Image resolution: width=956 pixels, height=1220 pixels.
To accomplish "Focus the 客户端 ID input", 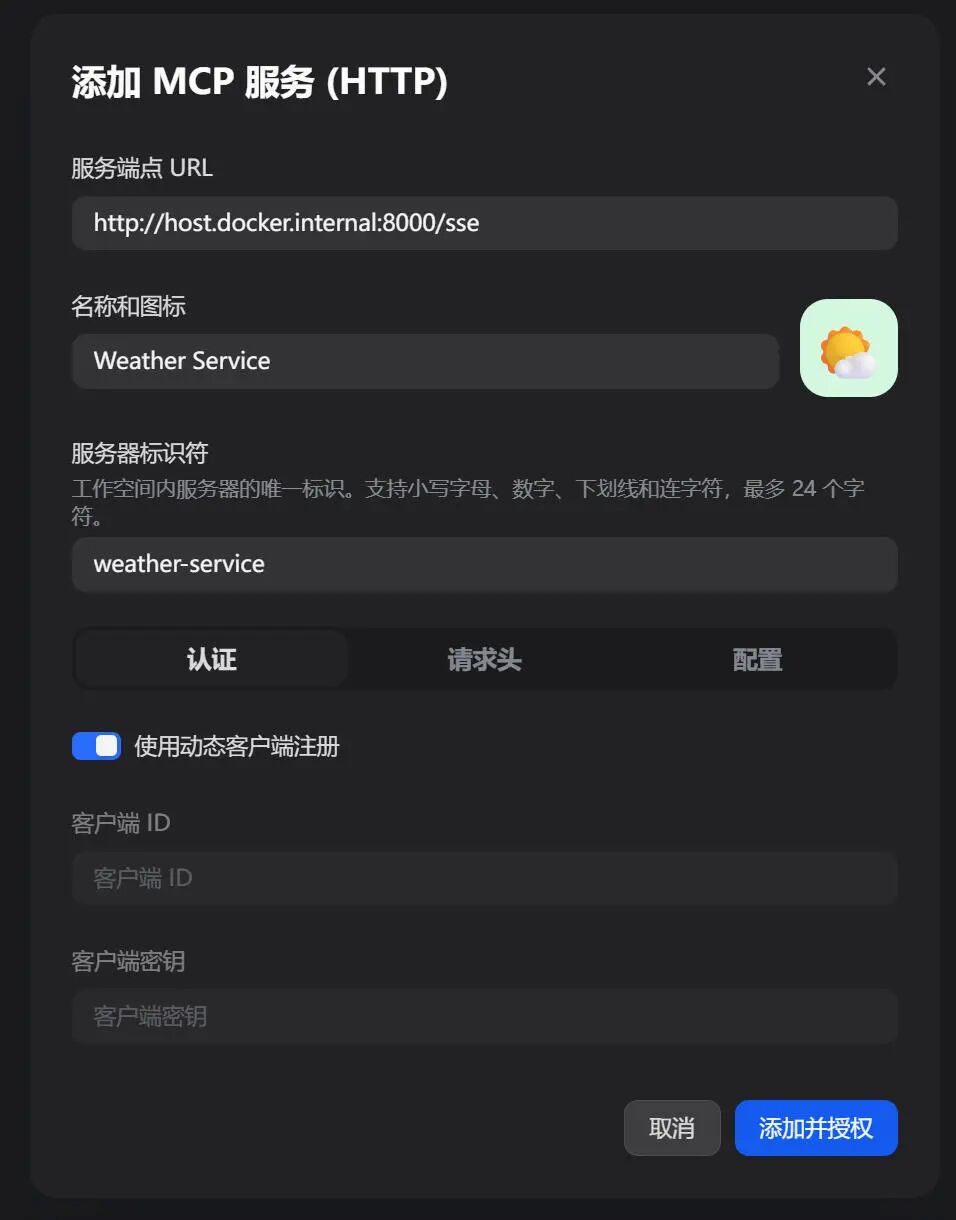I will [x=484, y=878].
